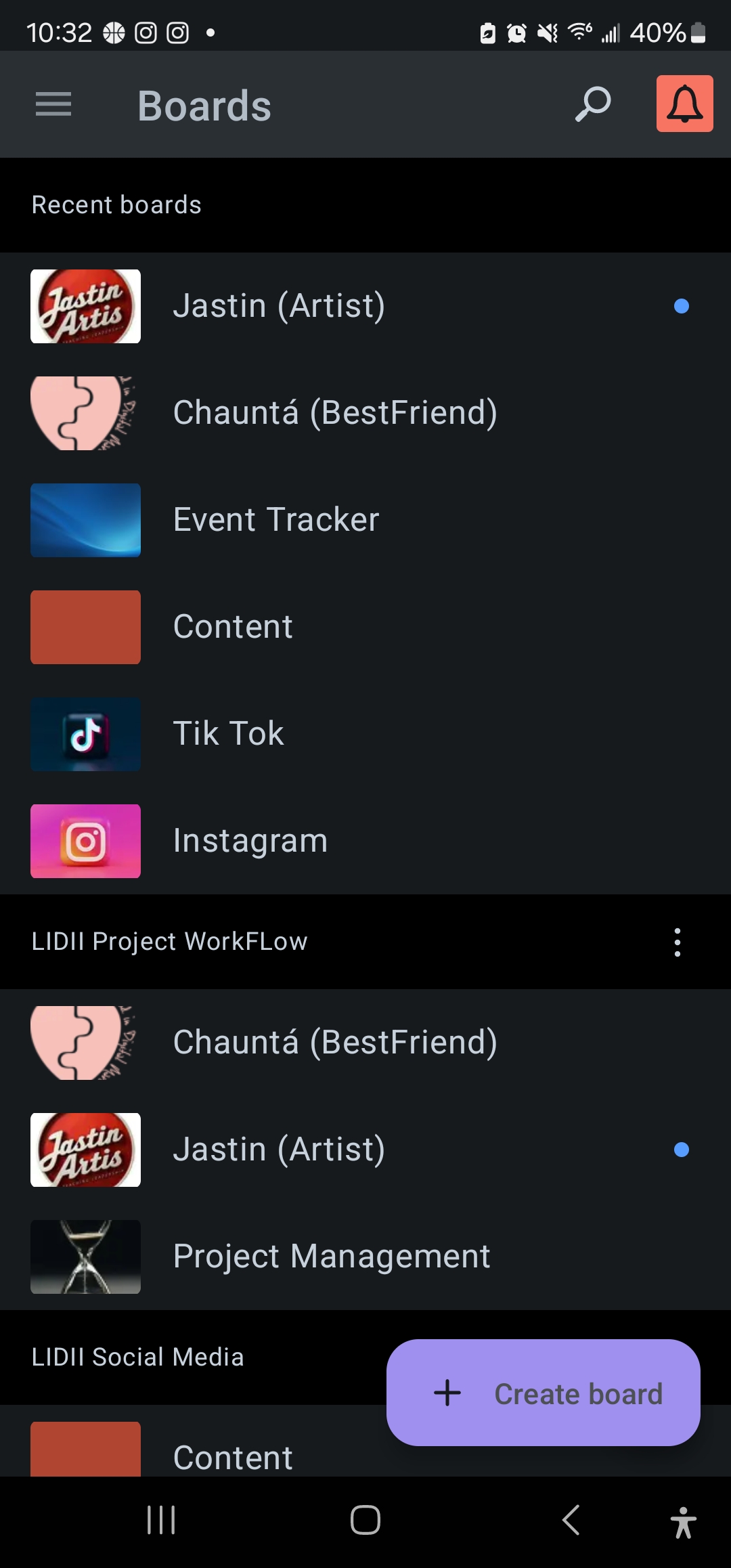Select the Recent boards section header
Screen dimensions: 731x1568
[116, 204]
